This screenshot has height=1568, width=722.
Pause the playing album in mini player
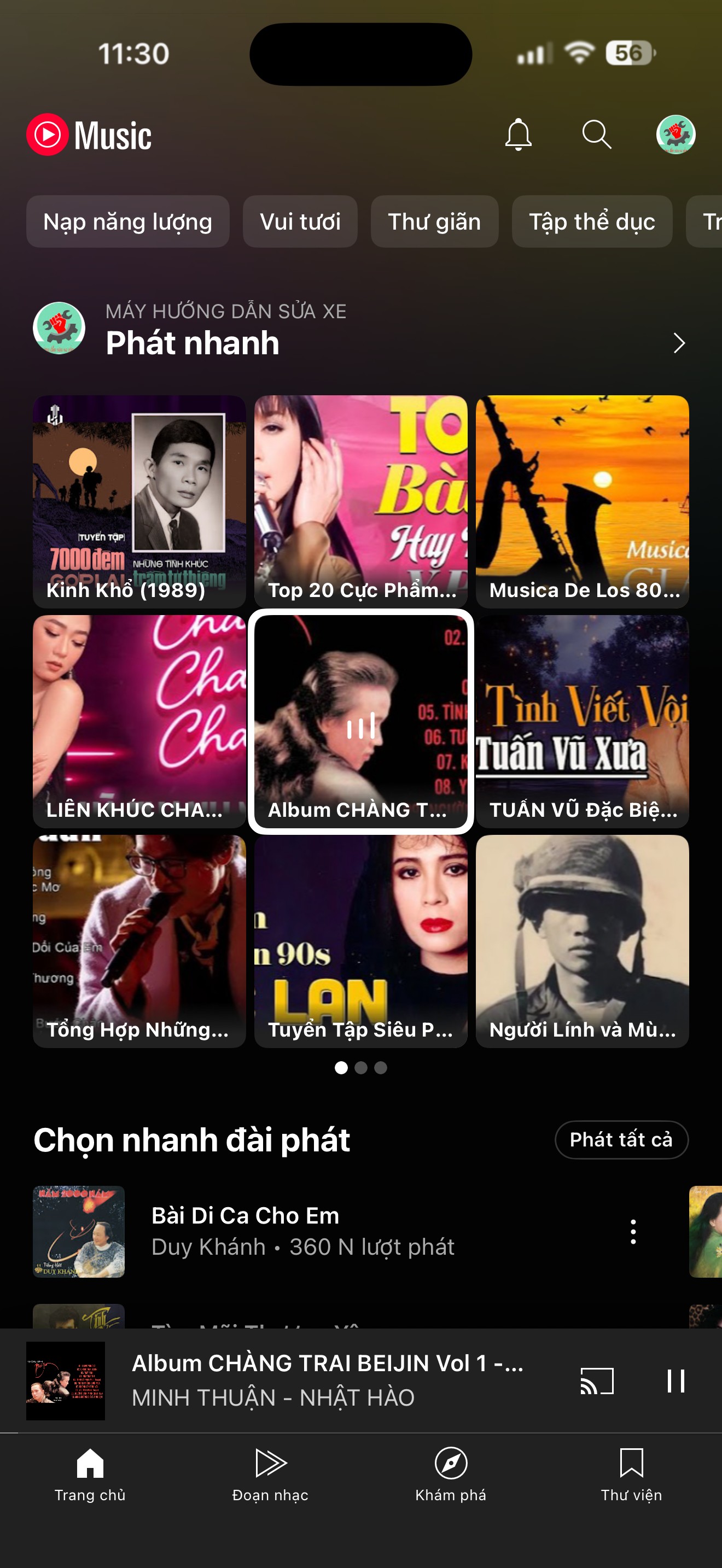coord(676,1380)
